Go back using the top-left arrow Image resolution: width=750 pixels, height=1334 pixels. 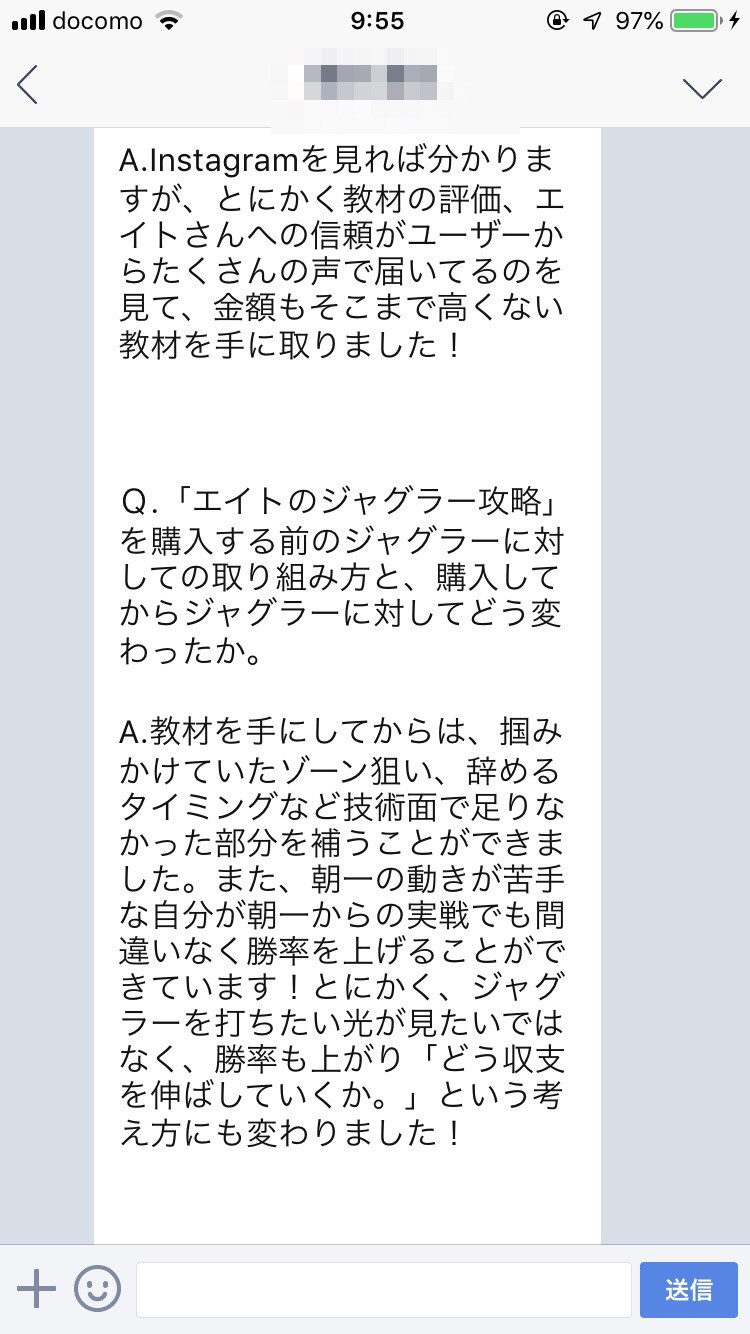click(28, 85)
